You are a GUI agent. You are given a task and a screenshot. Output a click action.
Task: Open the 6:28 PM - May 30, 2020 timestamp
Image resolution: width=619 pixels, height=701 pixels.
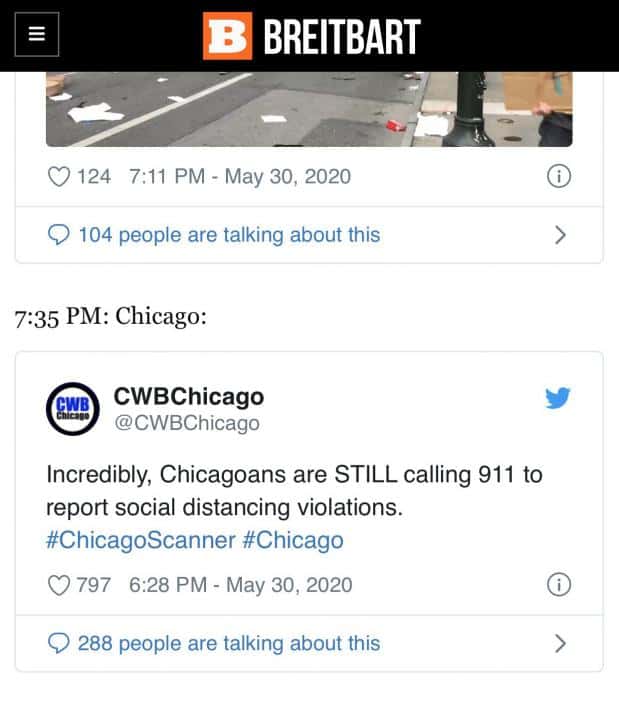tap(240, 585)
